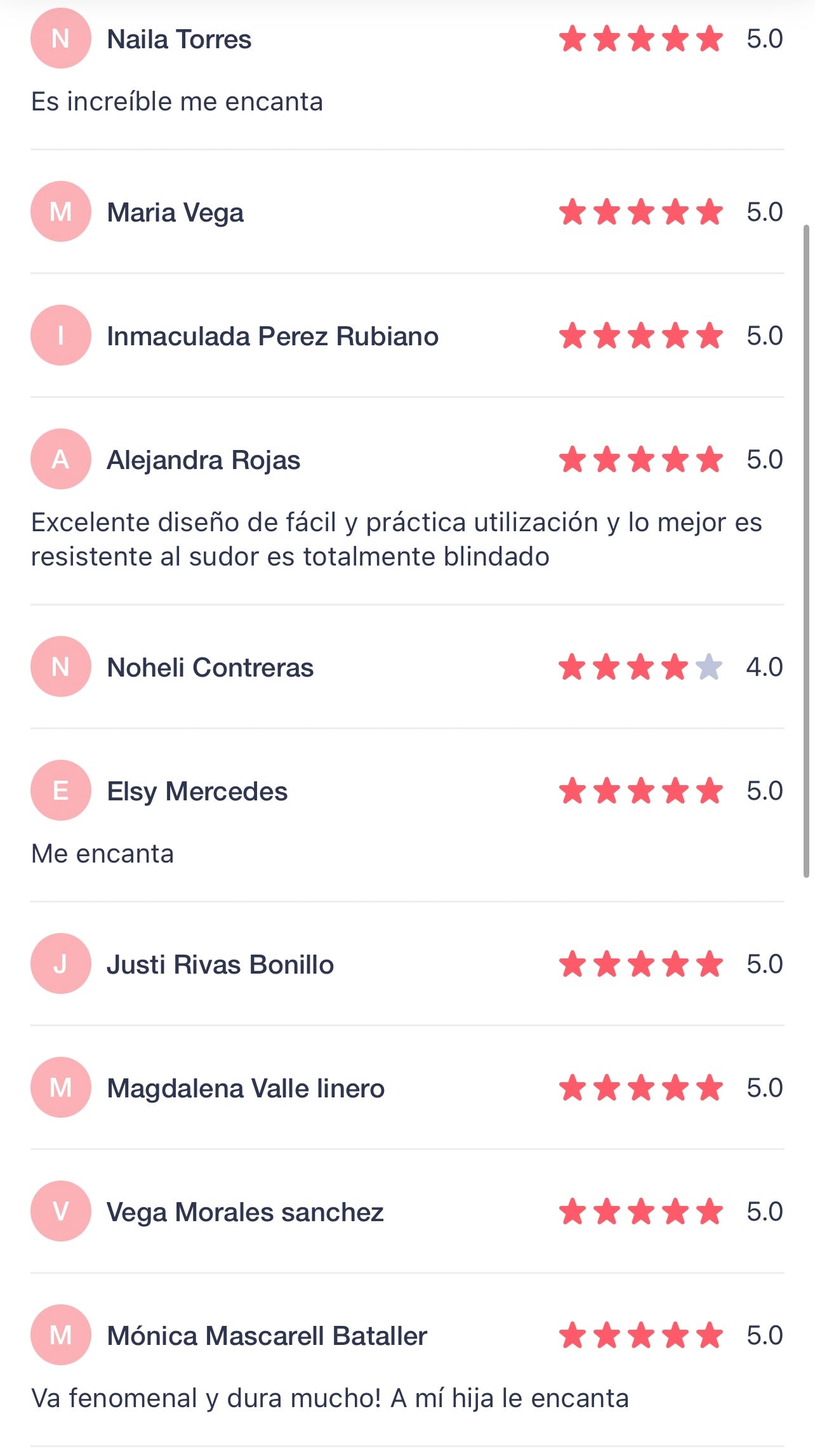Expand Vega Morales sanchez review row
Viewport: 815px width, 1456px height.
click(406, 1212)
